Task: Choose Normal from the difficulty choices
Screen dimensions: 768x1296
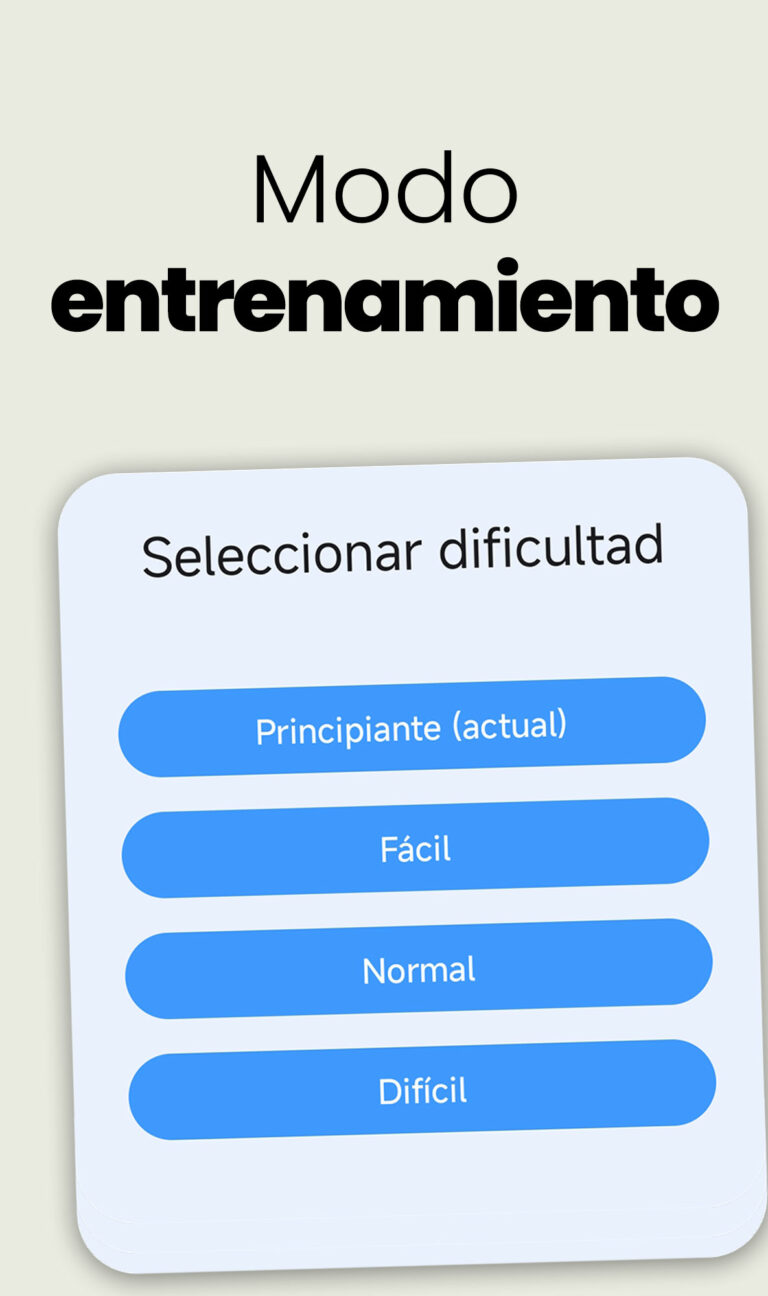Action: (419, 969)
